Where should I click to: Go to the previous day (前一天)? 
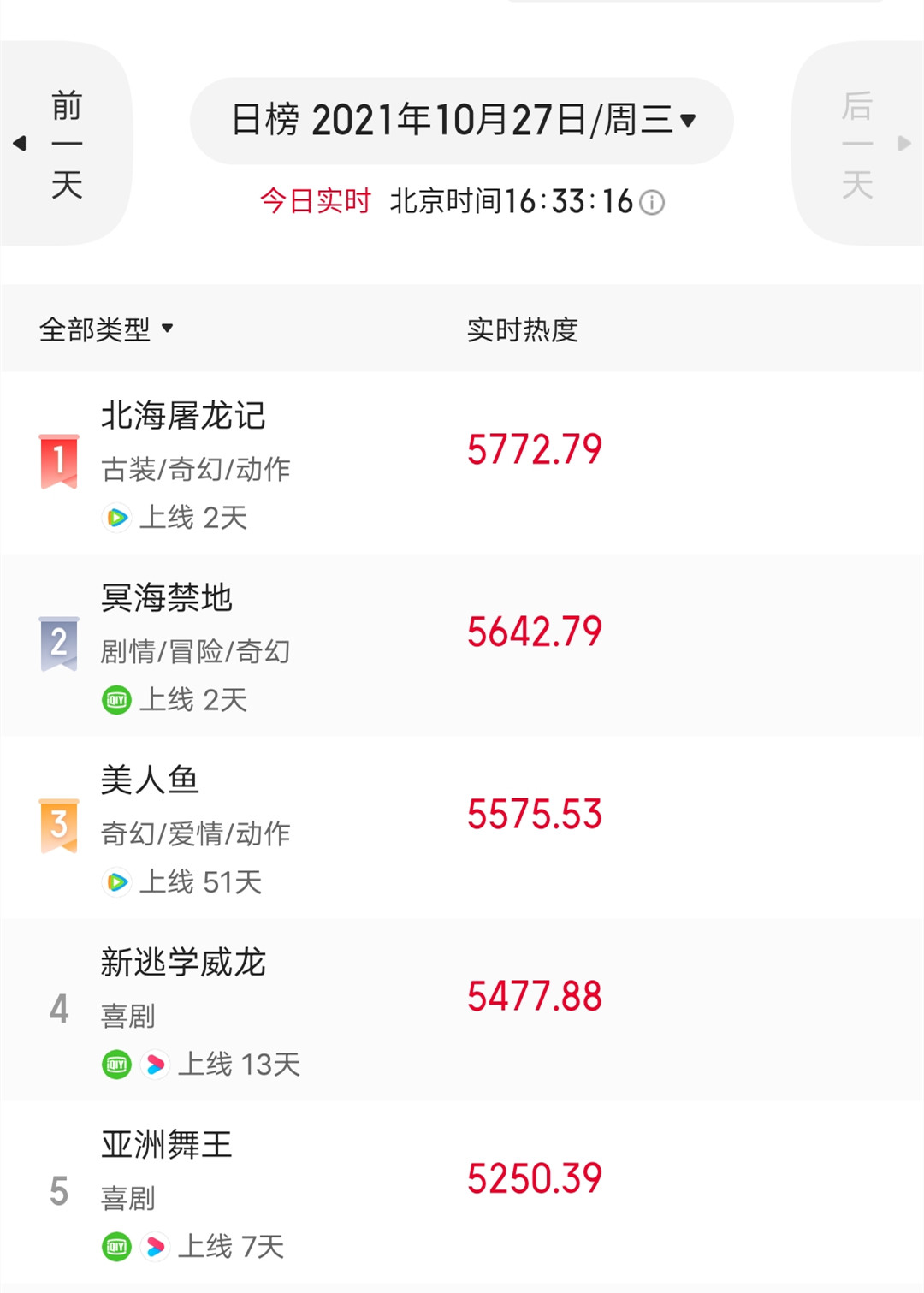click(x=64, y=144)
